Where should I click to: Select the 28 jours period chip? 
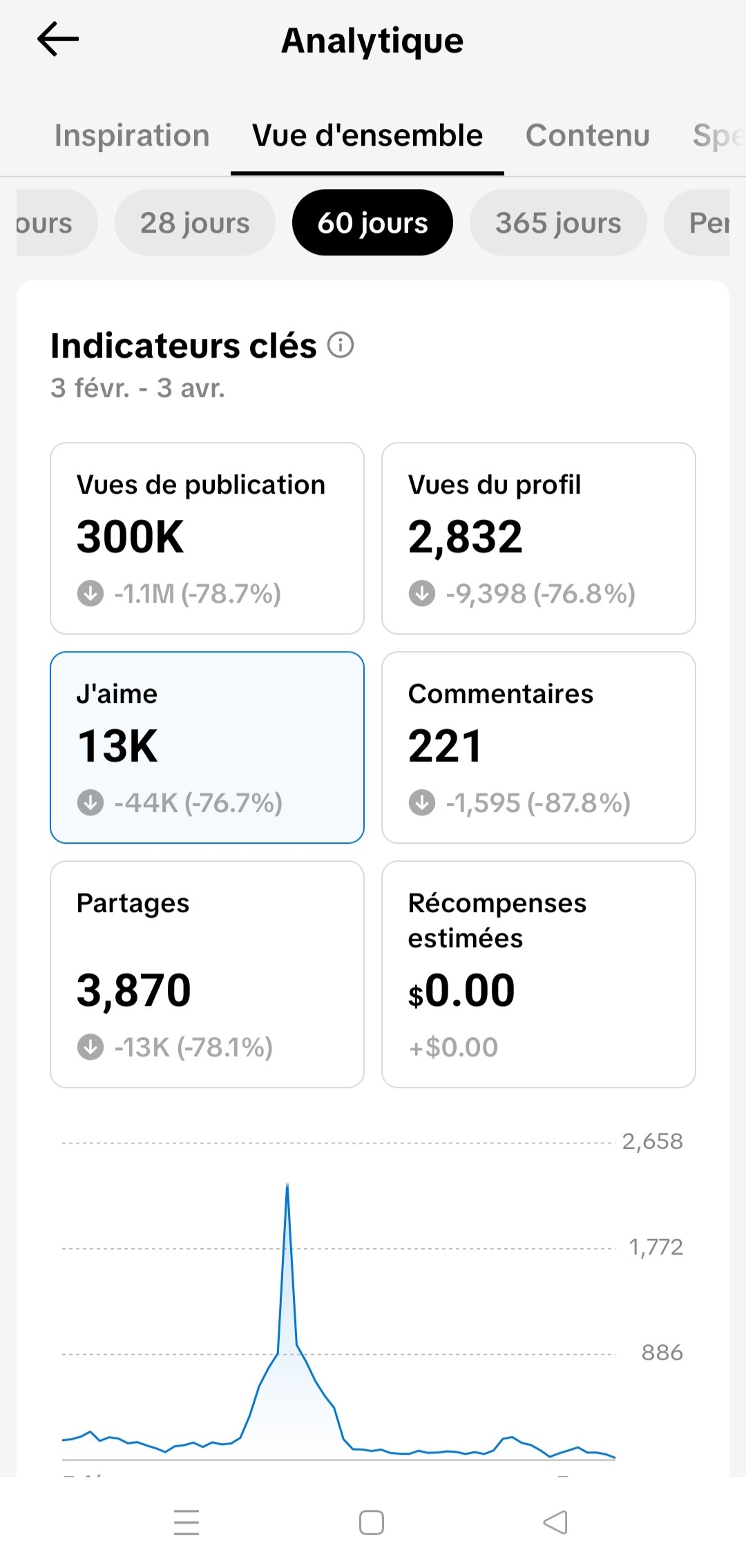195,223
